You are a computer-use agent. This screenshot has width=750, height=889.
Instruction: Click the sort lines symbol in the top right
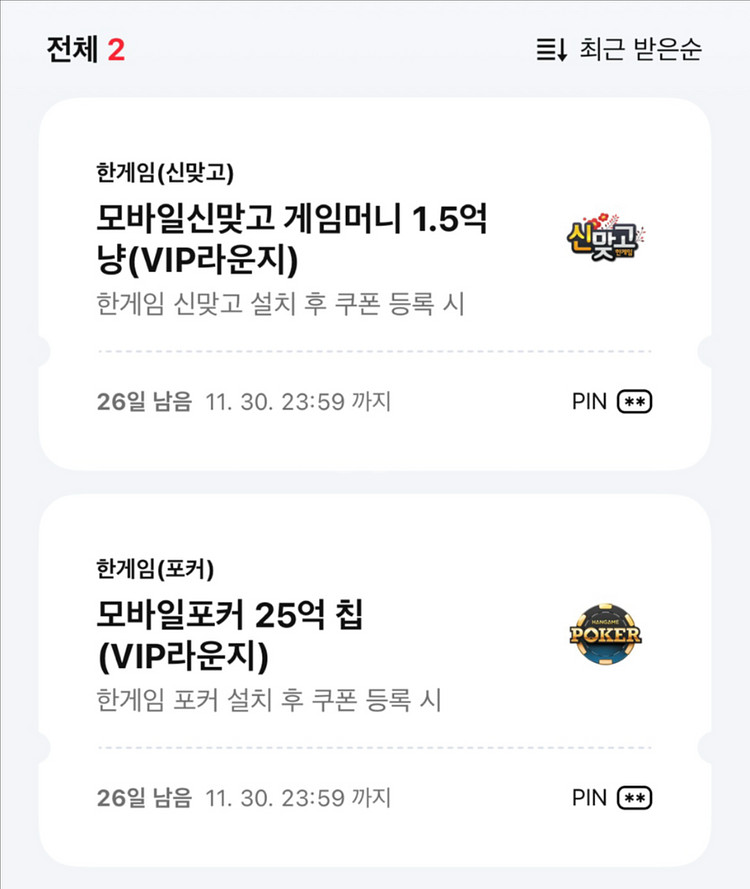coord(545,48)
